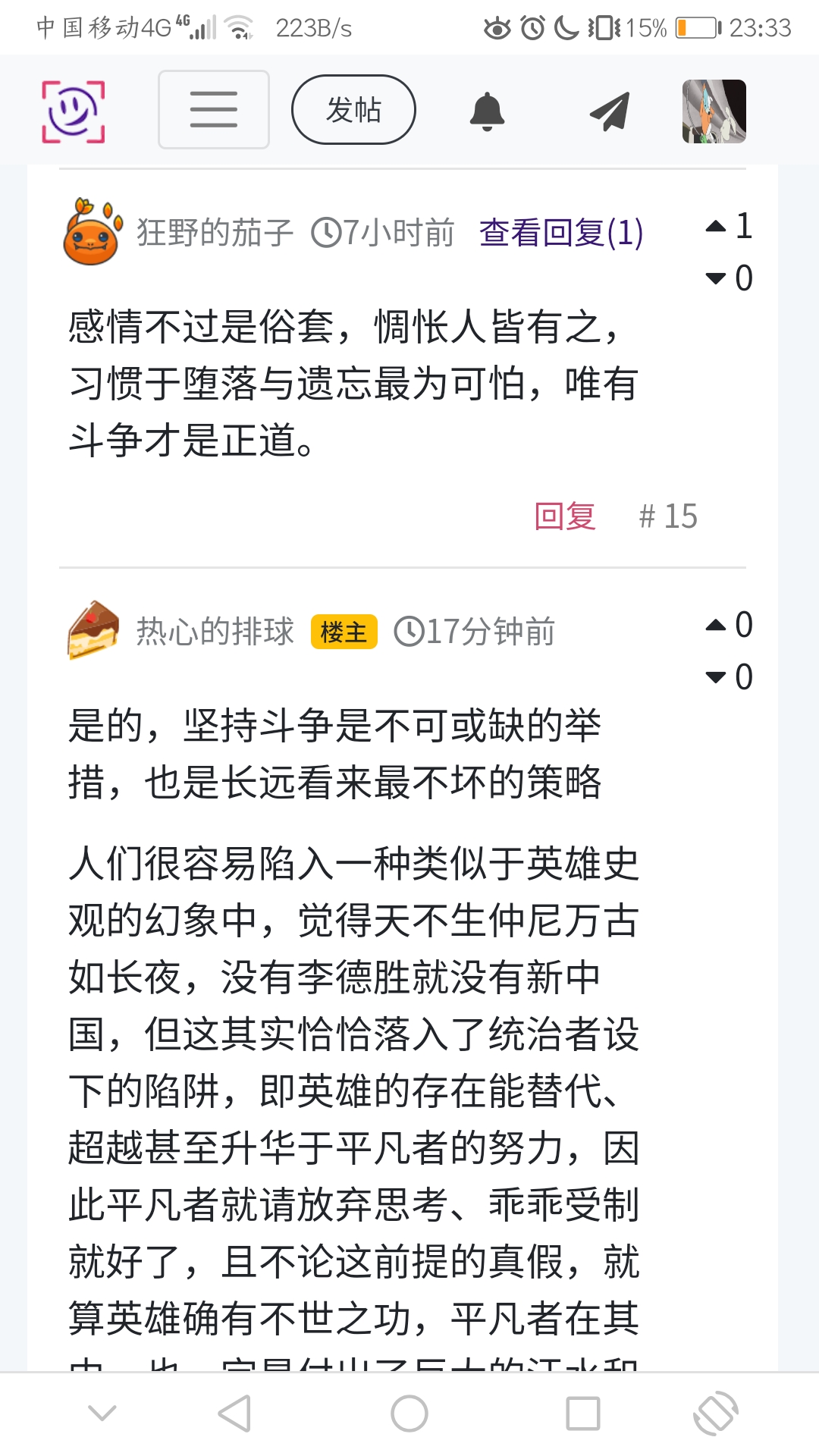Screen dimensions: 819x1456
Task: Go back using system back button
Action: [234, 1414]
